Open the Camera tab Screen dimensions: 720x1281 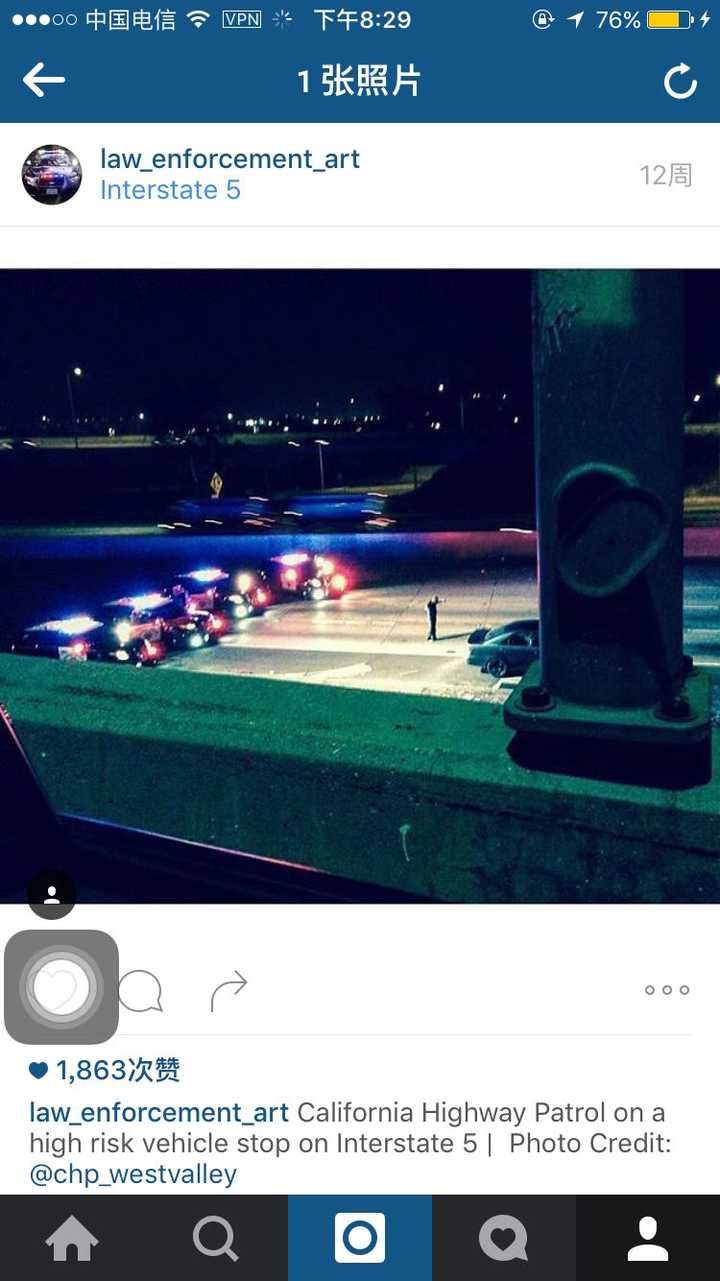point(360,1239)
